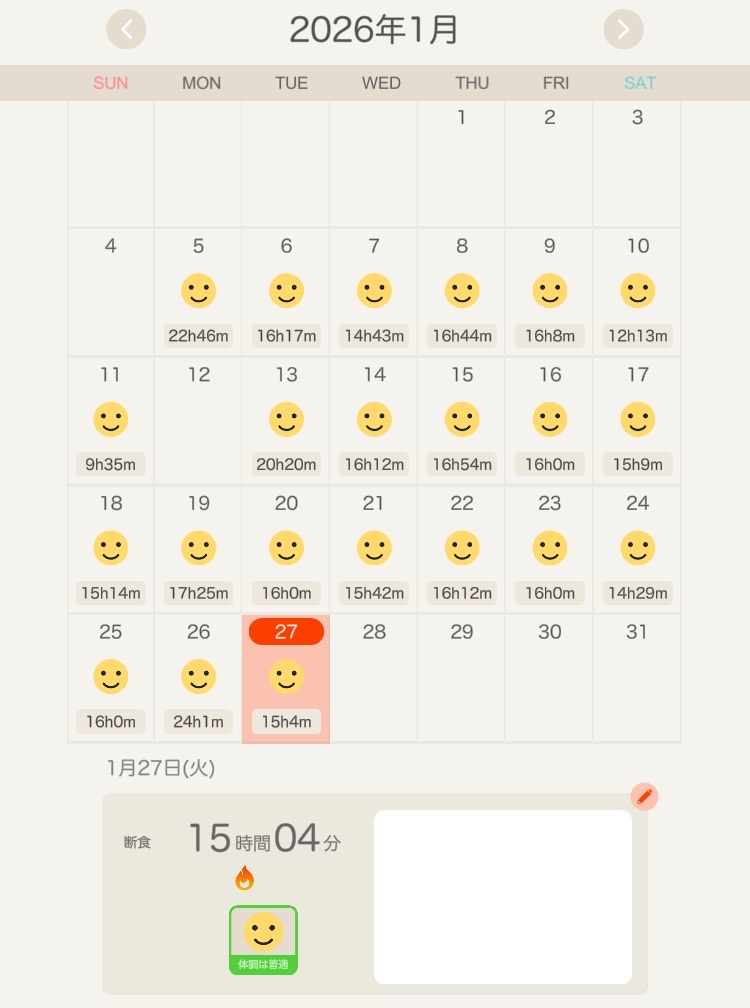
Task: Select January 5 with 22h46m fast
Action: click(198, 293)
